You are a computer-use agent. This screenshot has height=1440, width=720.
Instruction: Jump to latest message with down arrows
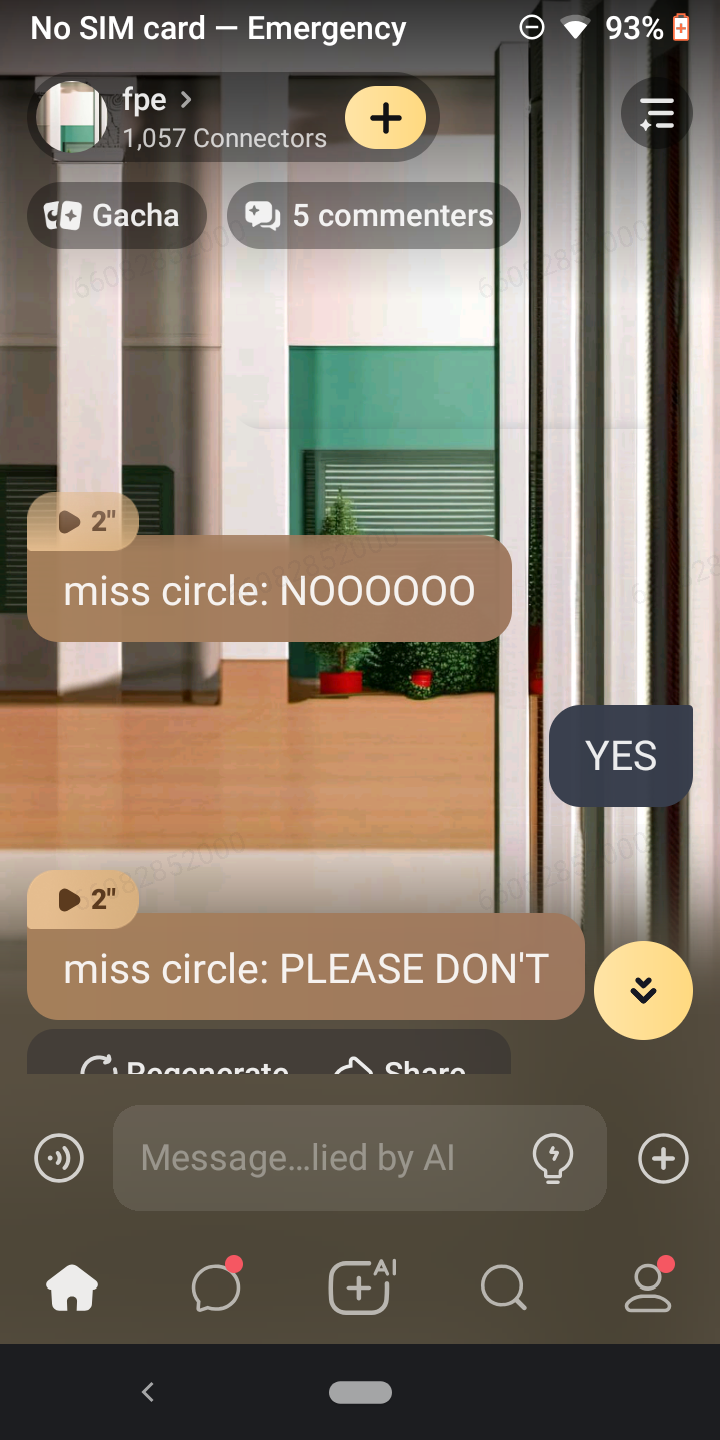[643, 990]
